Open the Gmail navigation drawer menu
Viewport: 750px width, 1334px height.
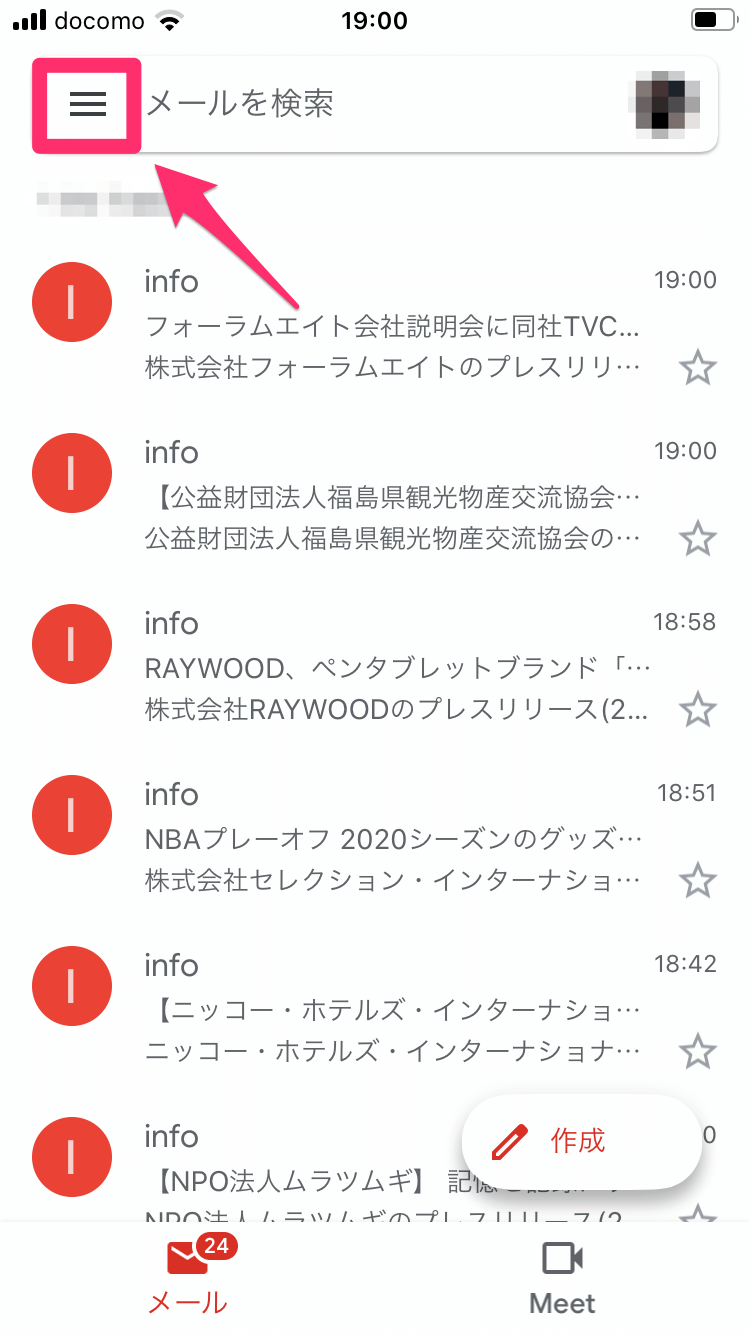(x=86, y=104)
